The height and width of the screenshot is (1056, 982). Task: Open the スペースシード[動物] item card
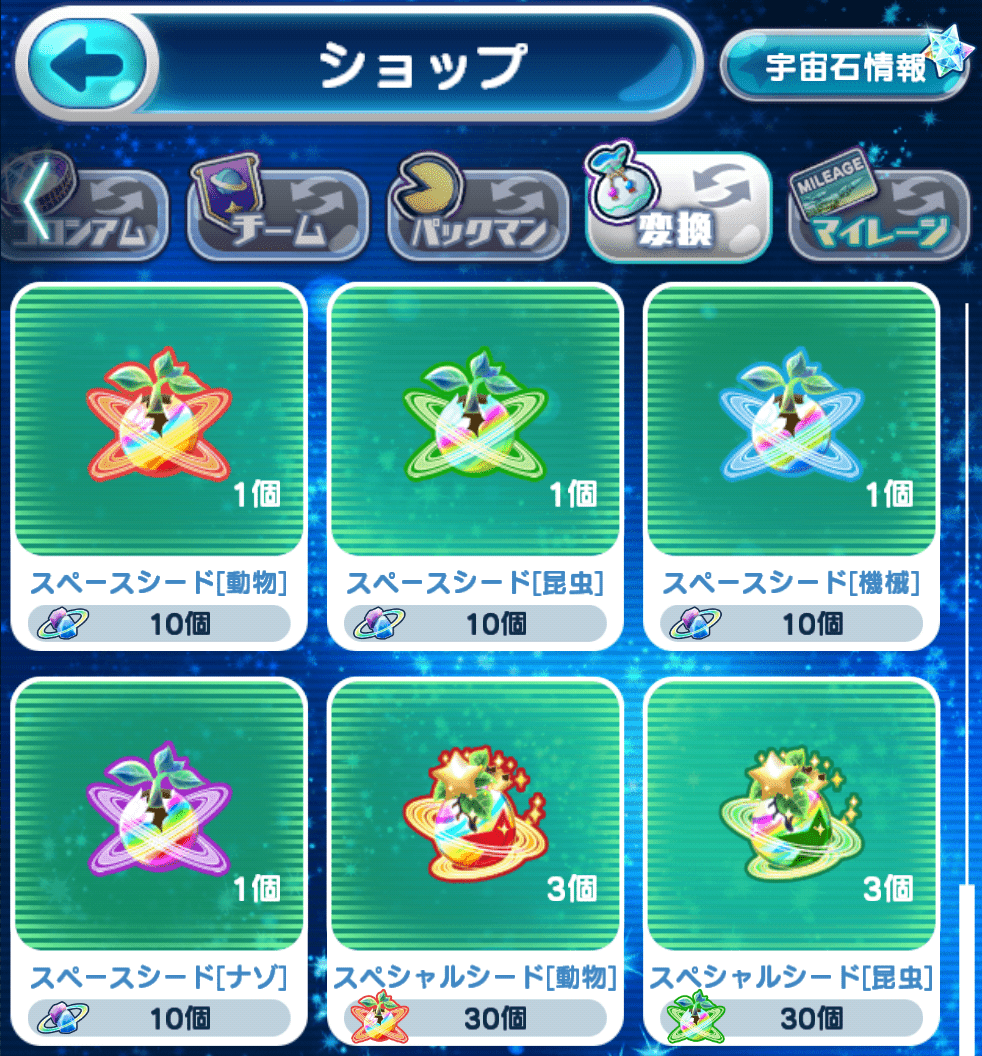point(159,466)
